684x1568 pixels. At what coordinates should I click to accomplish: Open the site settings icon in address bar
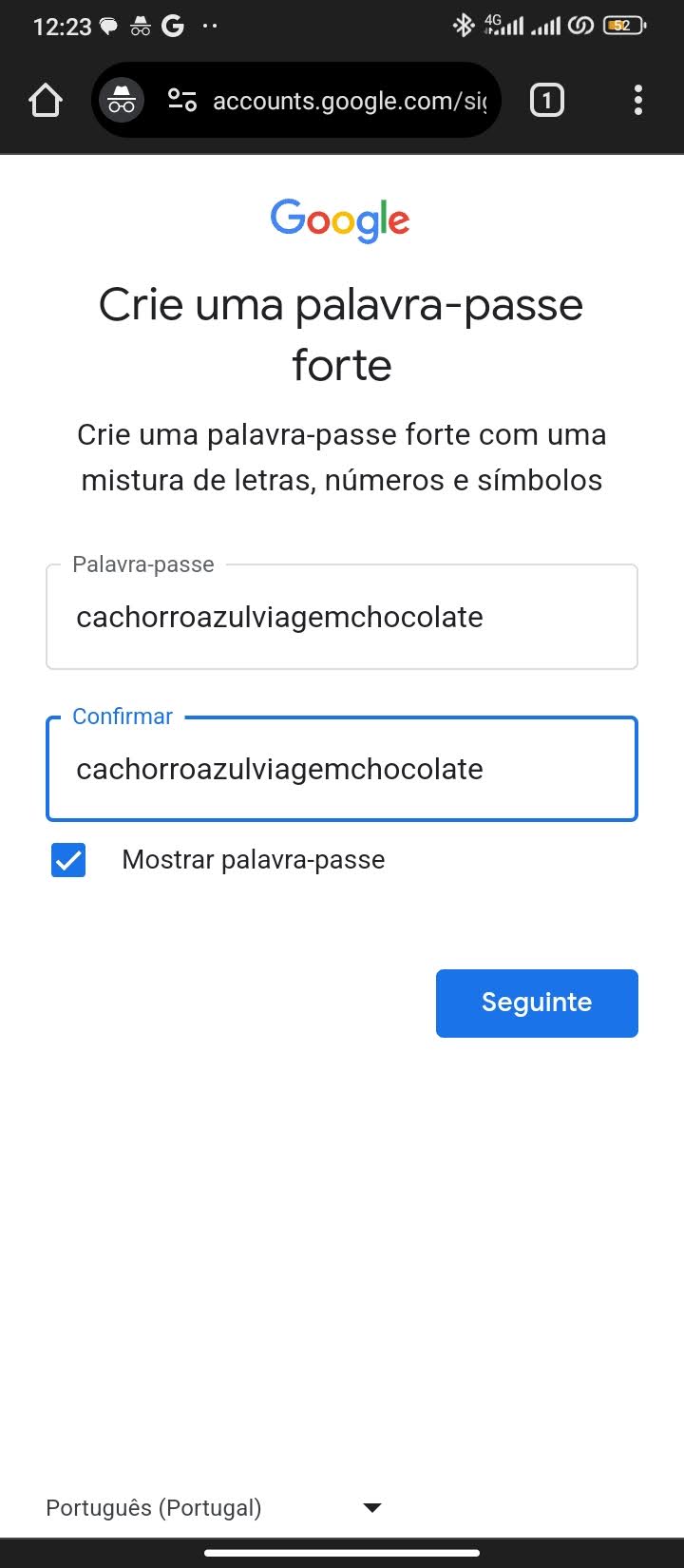pyautogui.click(x=181, y=100)
